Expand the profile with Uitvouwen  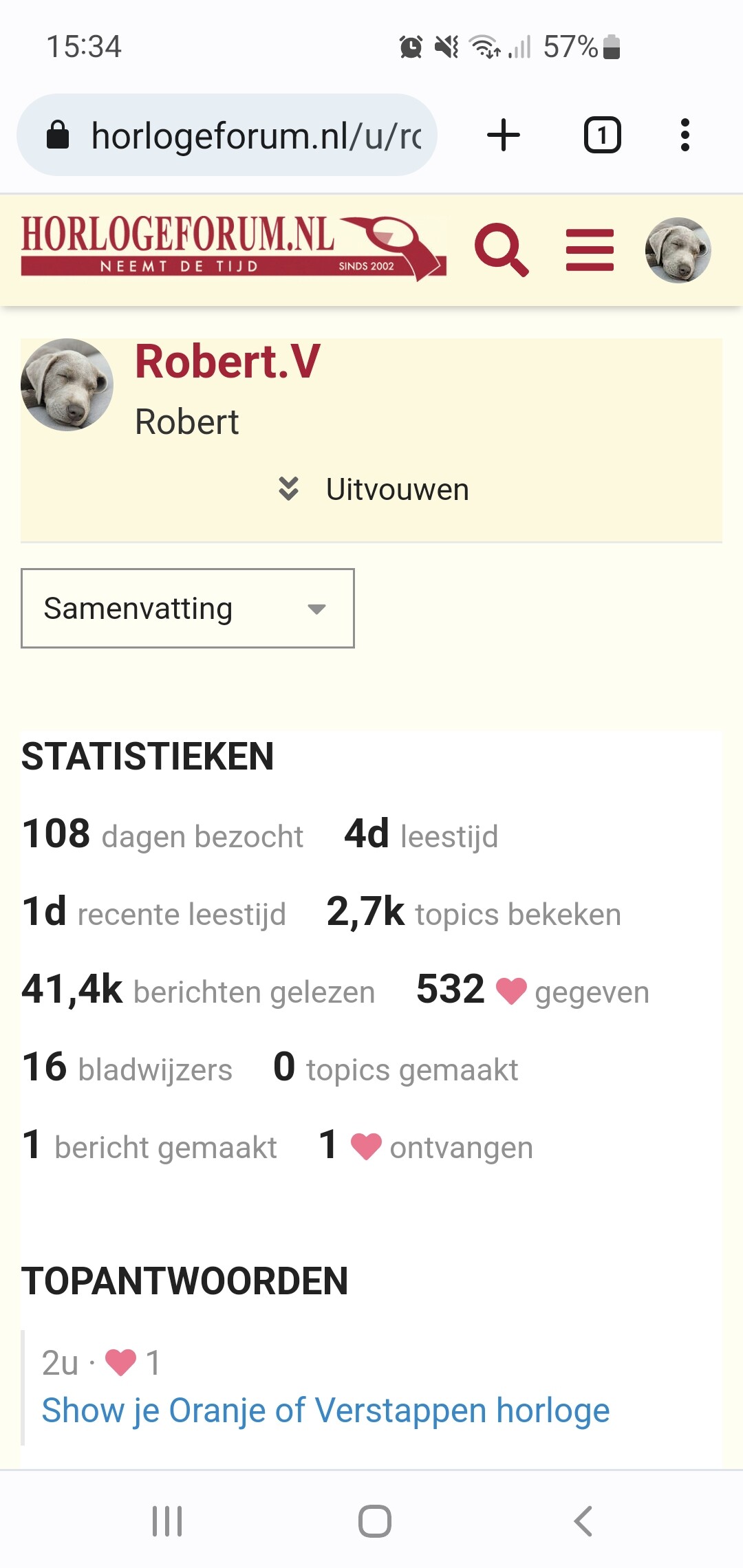372,490
